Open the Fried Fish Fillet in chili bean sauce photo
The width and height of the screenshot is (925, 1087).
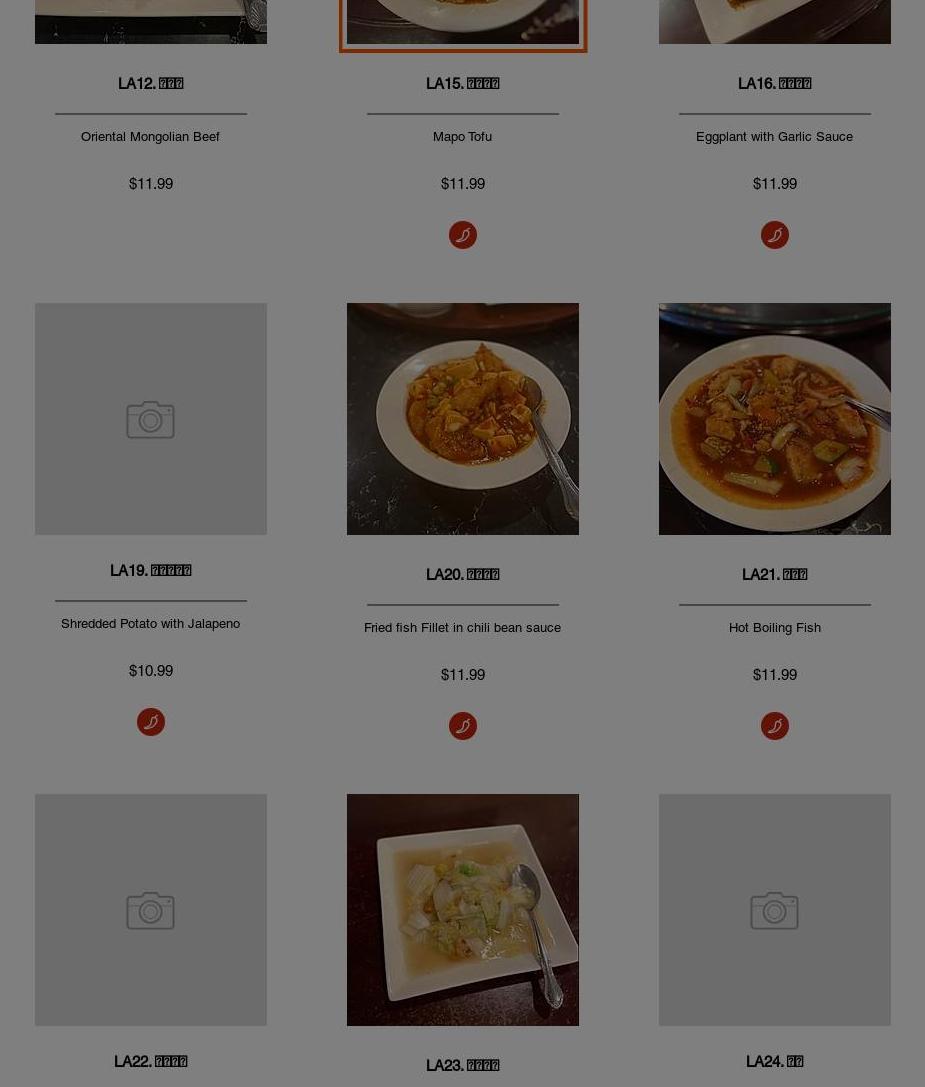coord(462,418)
